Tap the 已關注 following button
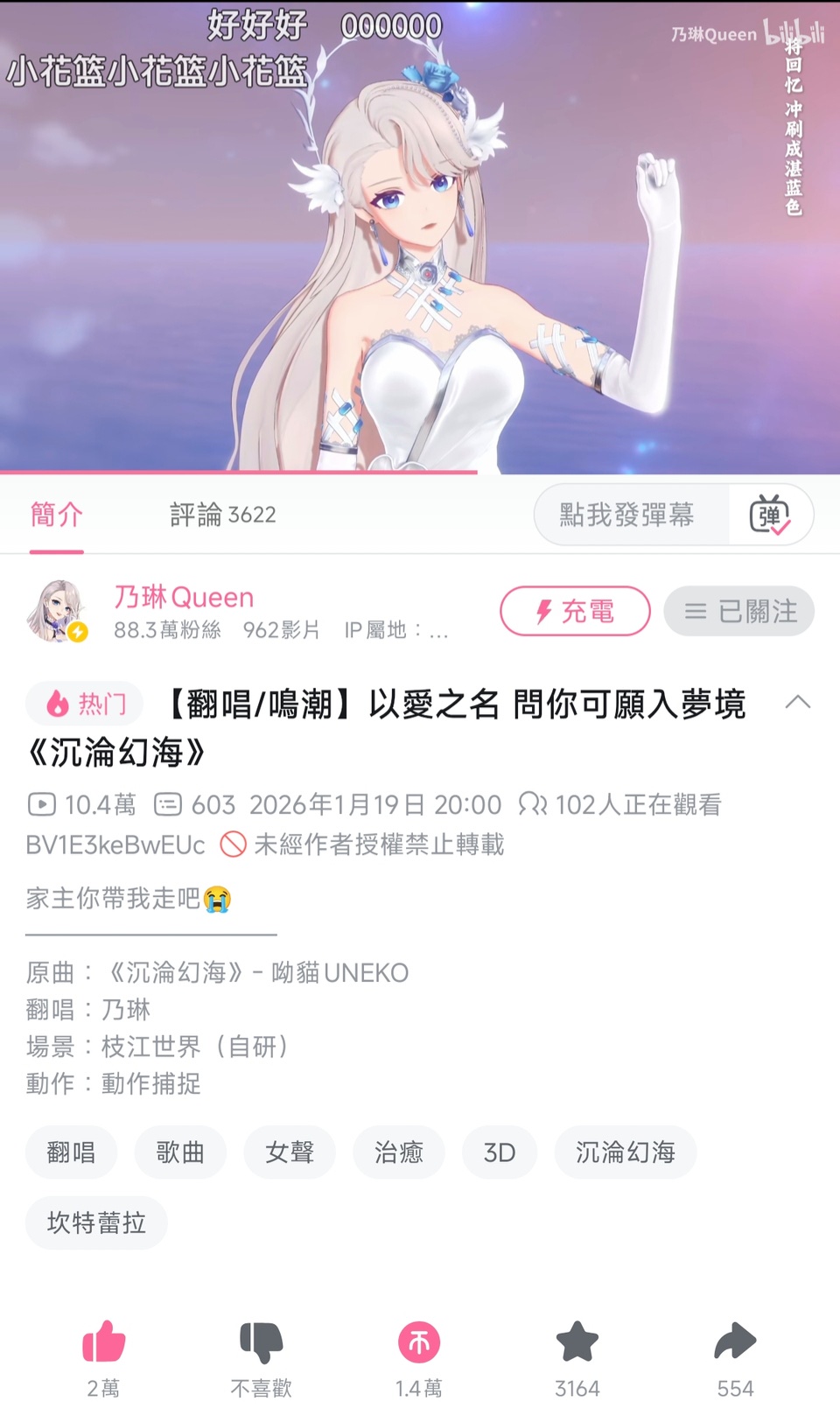The width and height of the screenshot is (840, 1408). coord(739,611)
